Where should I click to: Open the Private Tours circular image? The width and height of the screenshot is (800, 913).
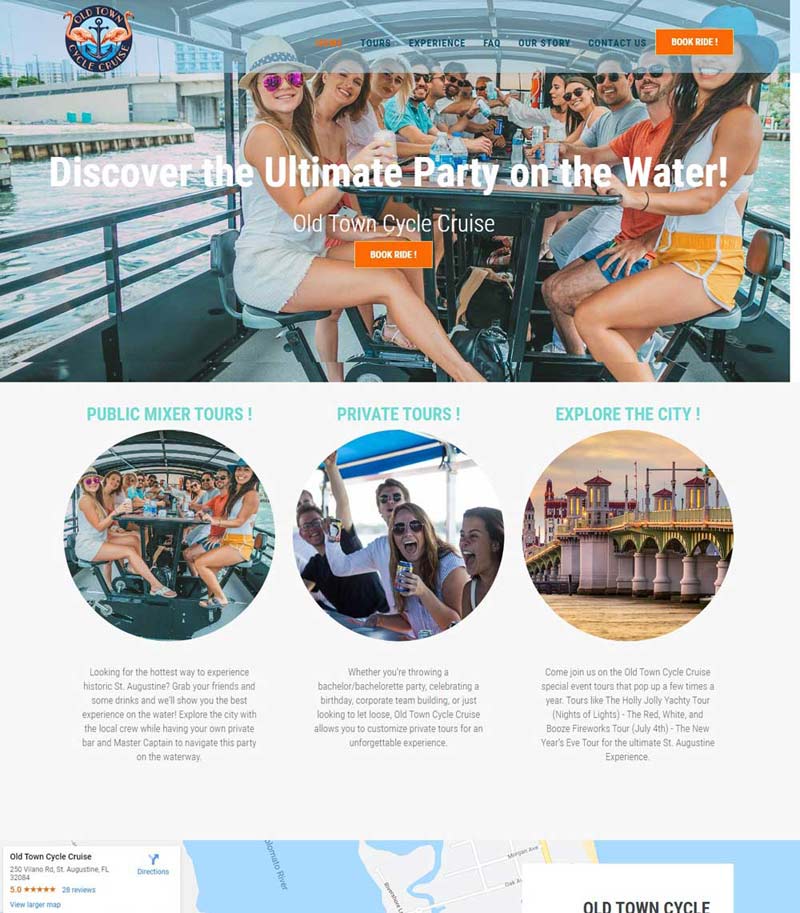(398, 535)
